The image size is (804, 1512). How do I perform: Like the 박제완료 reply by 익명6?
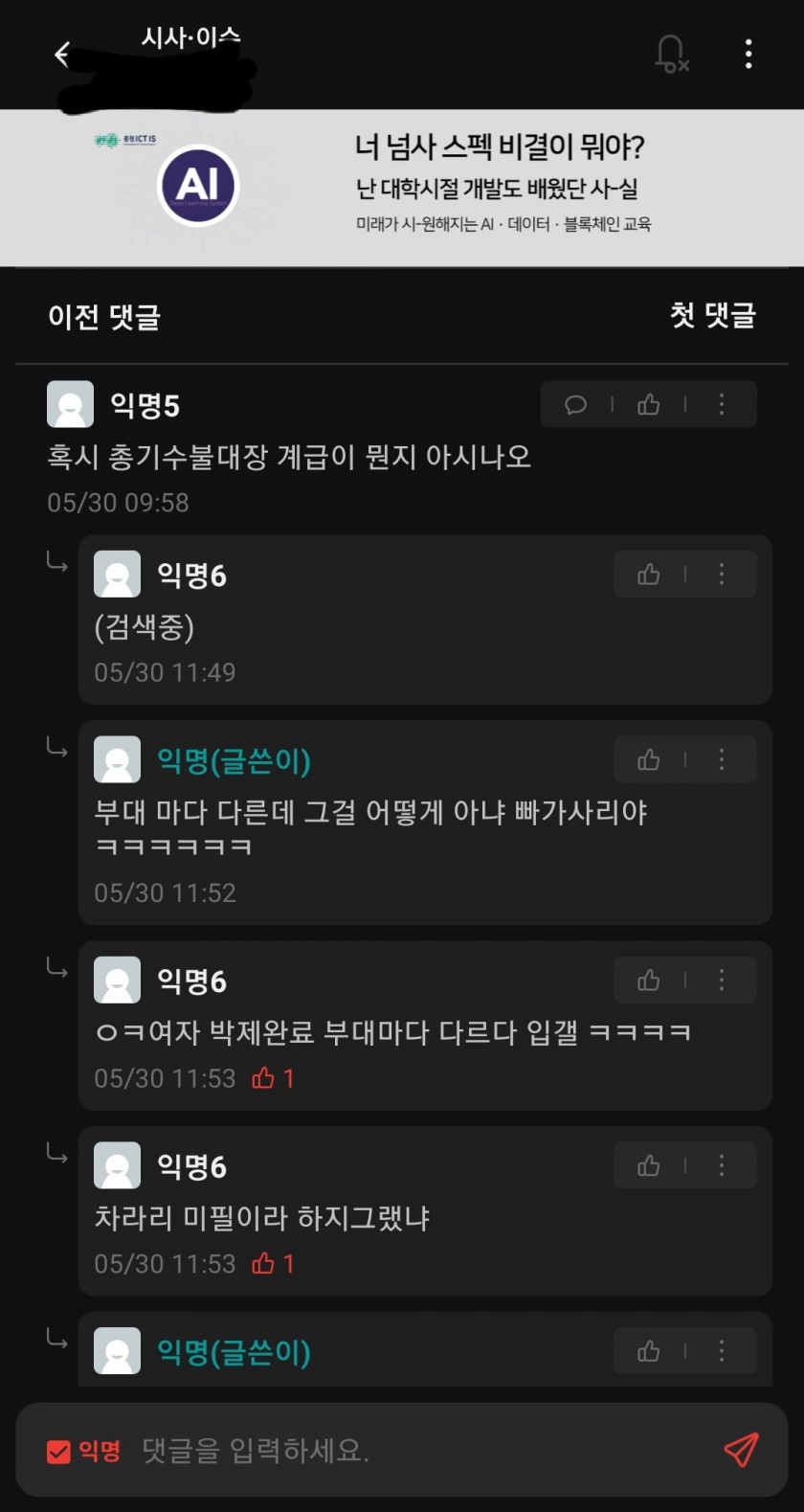(x=649, y=981)
